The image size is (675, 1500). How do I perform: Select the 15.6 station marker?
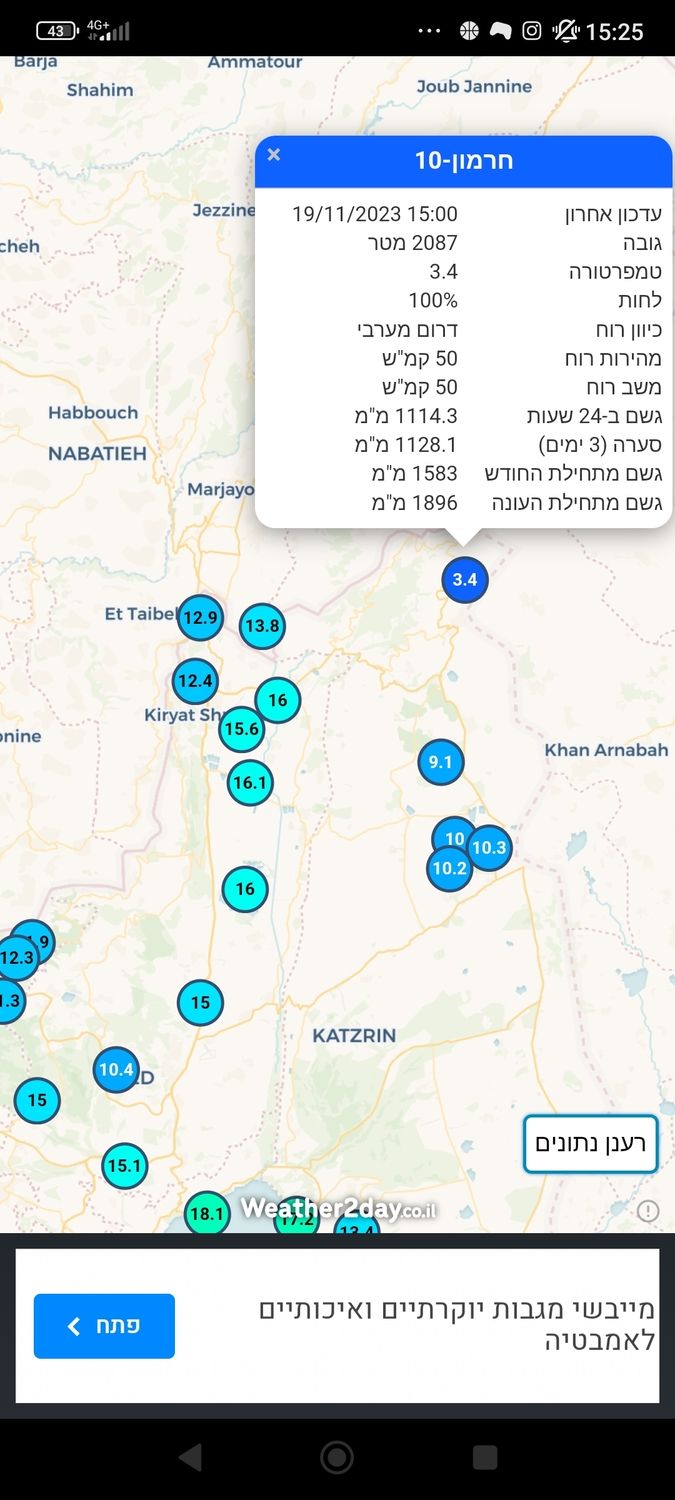(x=240, y=730)
